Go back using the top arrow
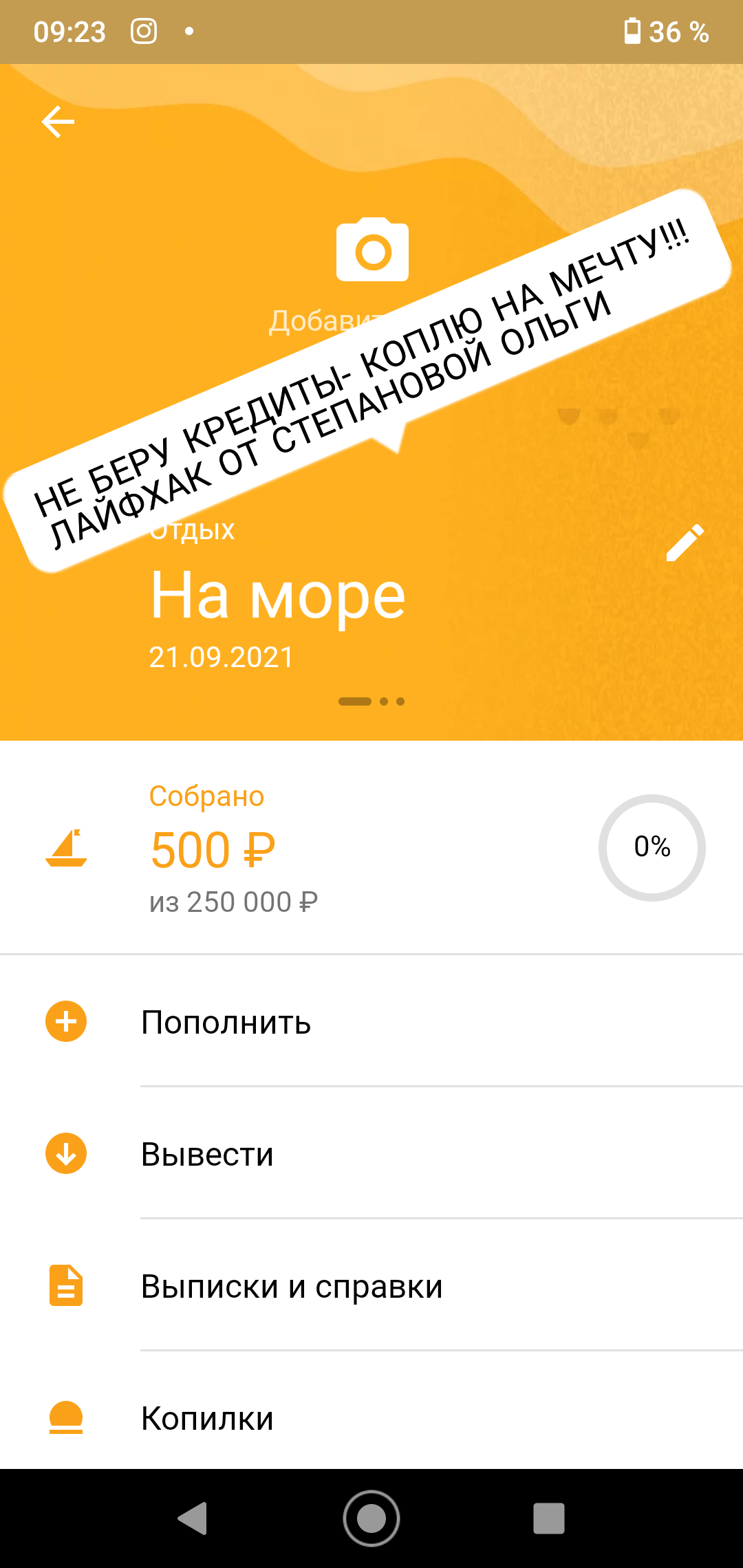743x1568 pixels. point(58,122)
